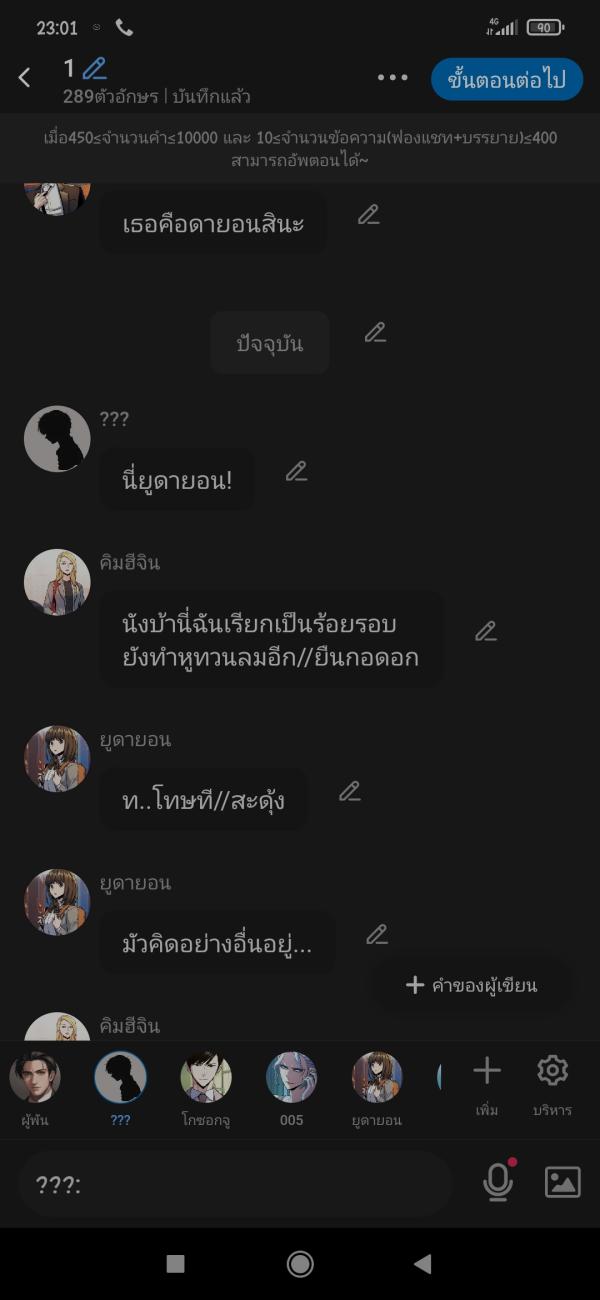Tap the ขั้นตอนต่อไป button

click(x=506, y=80)
